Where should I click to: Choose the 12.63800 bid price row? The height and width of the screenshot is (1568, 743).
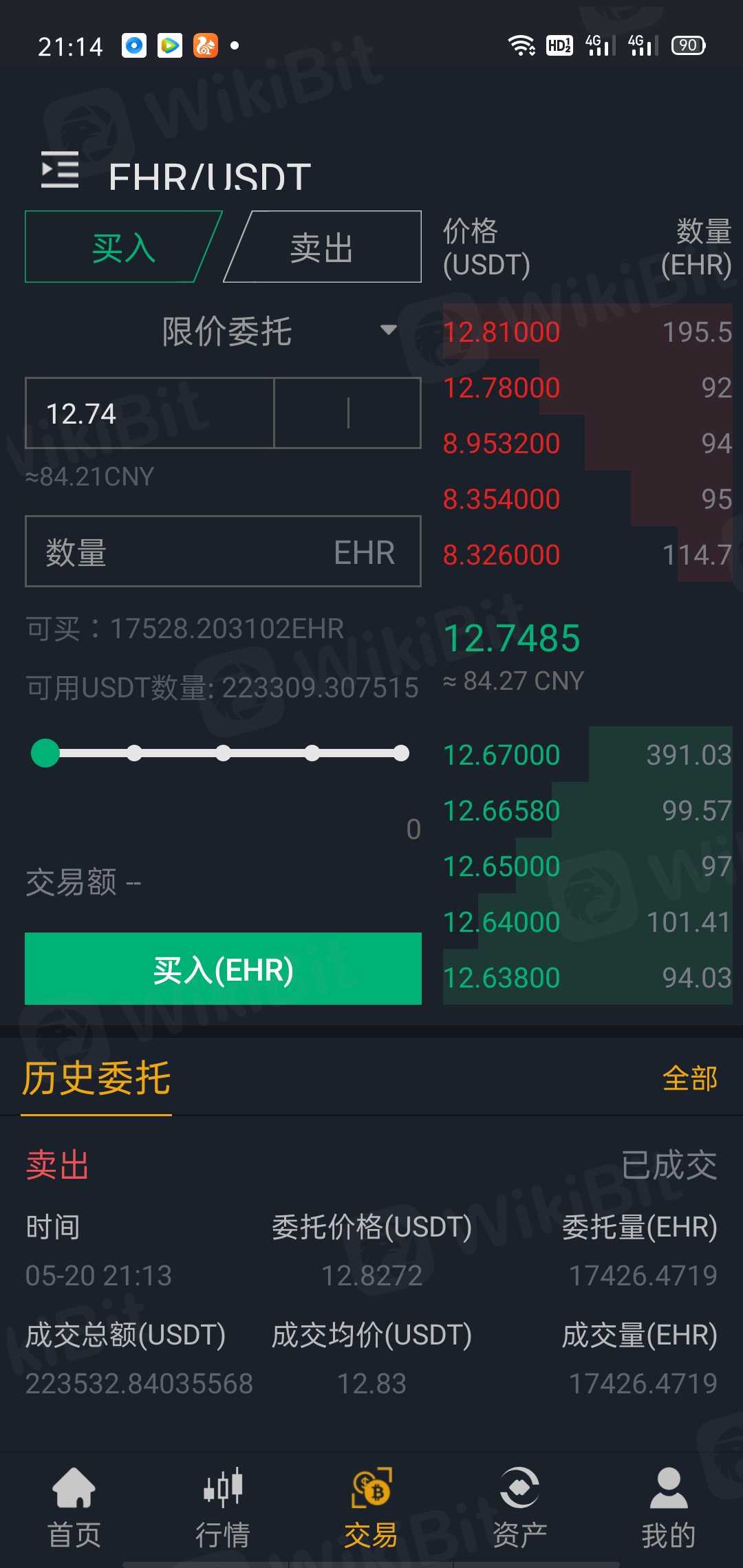pyautogui.click(x=502, y=978)
